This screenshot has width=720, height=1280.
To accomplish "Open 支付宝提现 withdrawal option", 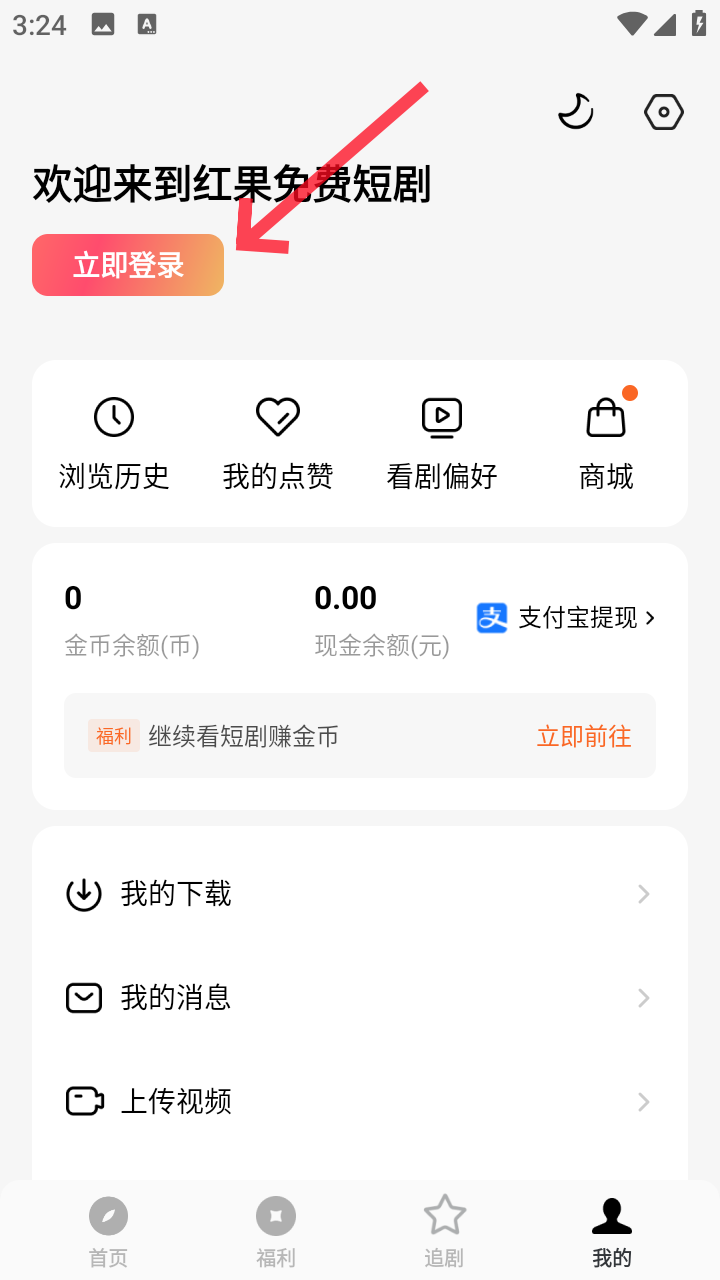I will [567, 618].
